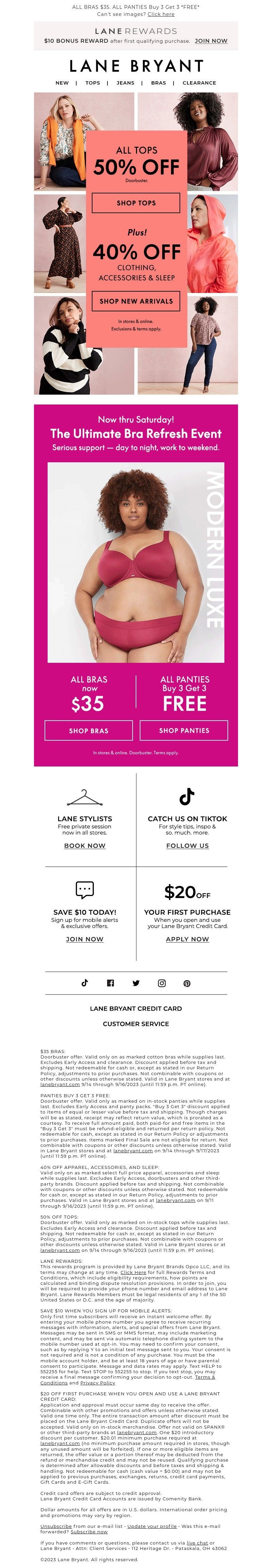Tap JOIN NOW for Lane Rewards
This screenshot has height=1568, width=272.
[x=210, y=41]
